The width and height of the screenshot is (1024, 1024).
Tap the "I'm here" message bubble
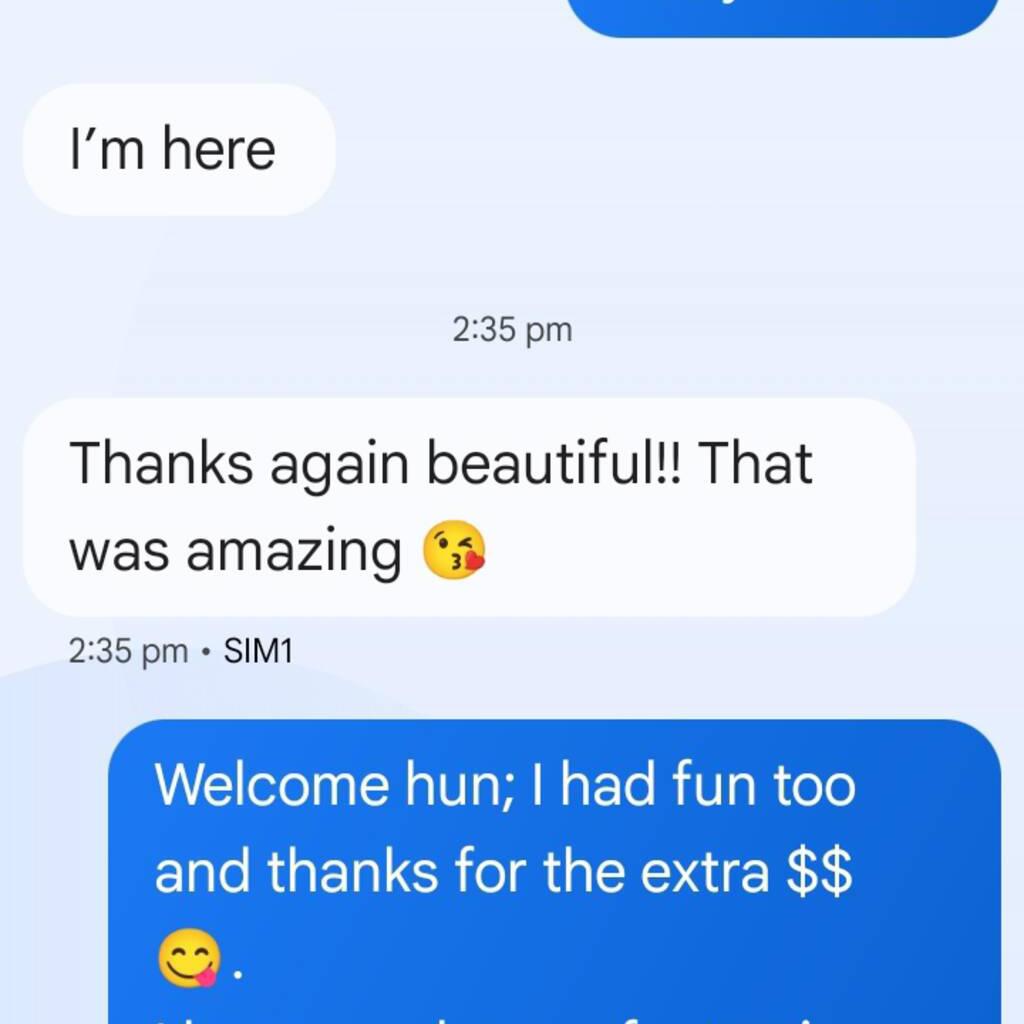pos(178,150)
